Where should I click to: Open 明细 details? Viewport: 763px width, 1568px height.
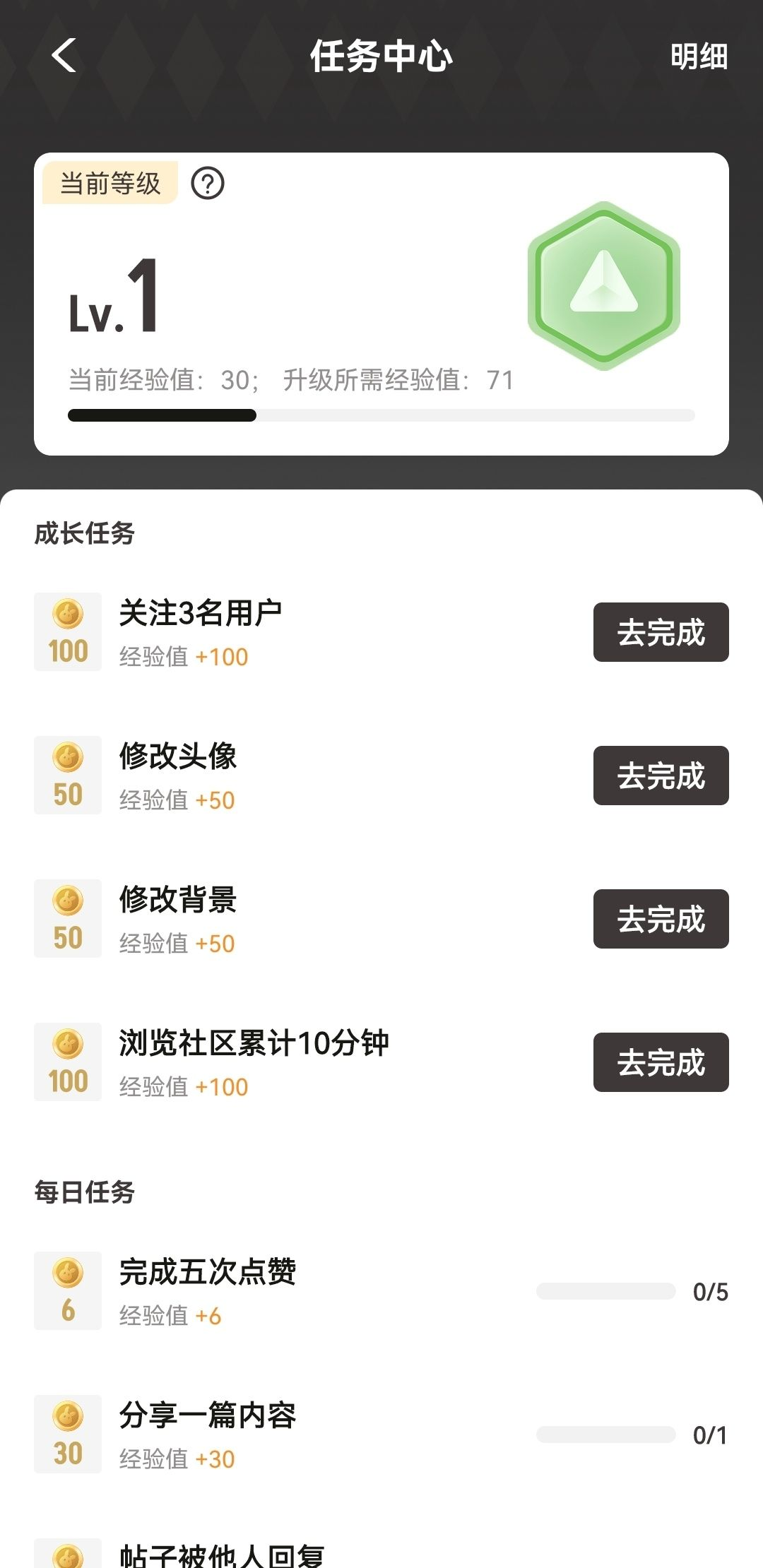(x=699, y=57)
